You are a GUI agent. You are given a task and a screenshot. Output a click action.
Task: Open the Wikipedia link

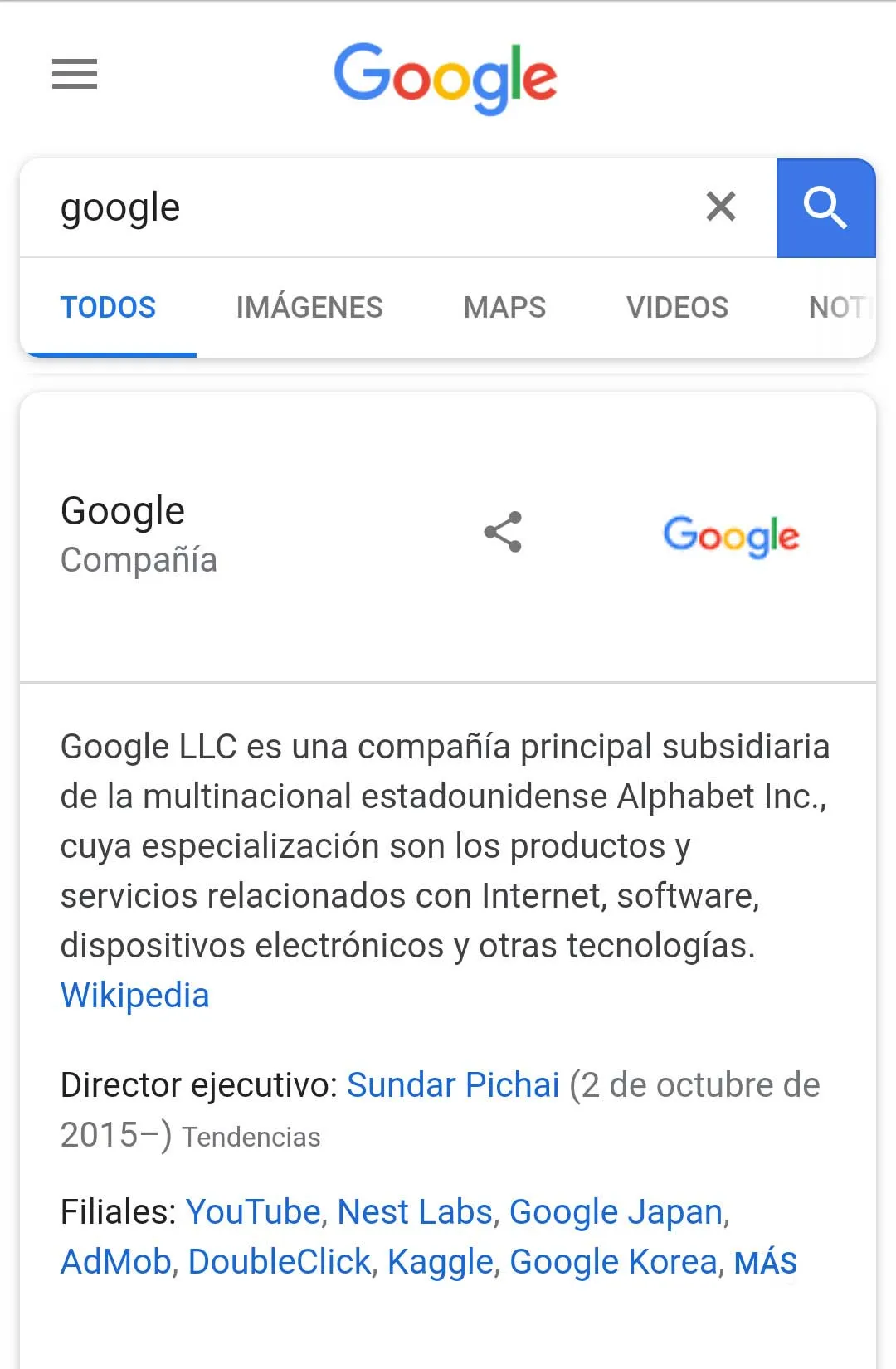[x=134, y=996]
